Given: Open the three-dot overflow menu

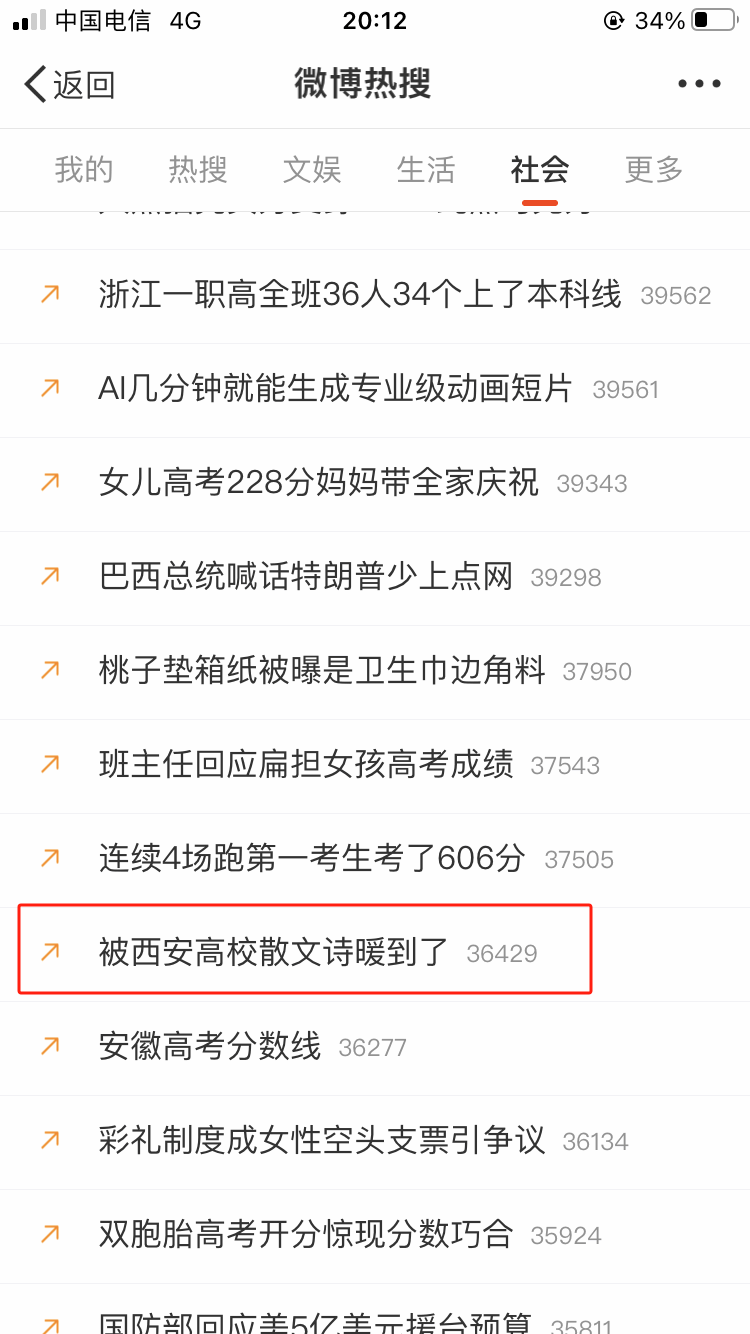Looking at the screenshot, I should pyautogui.click(x=699, y=85).
